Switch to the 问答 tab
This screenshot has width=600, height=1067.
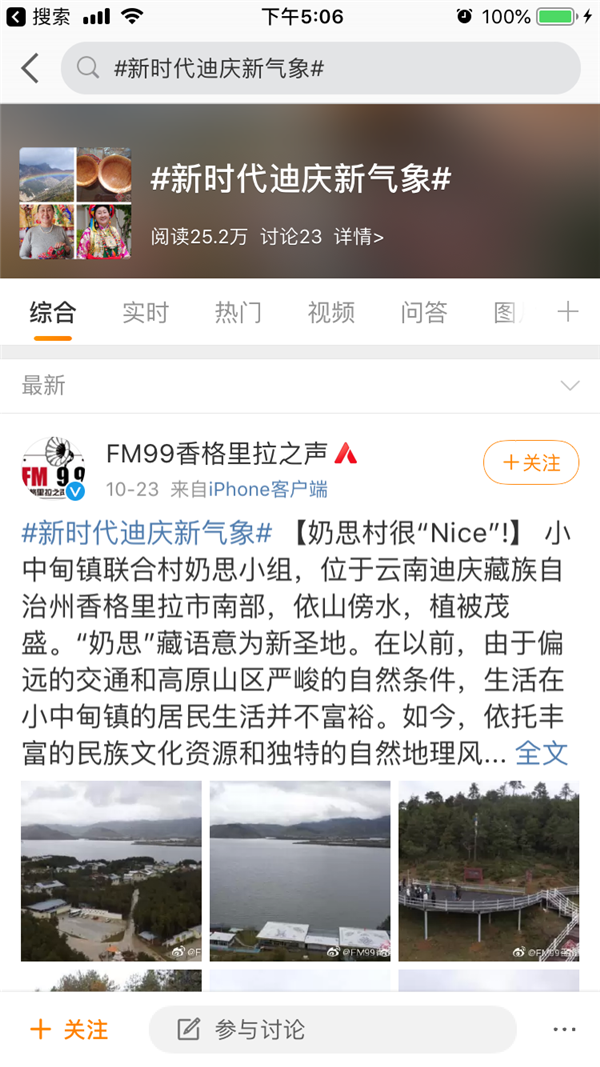coord(424,312)
